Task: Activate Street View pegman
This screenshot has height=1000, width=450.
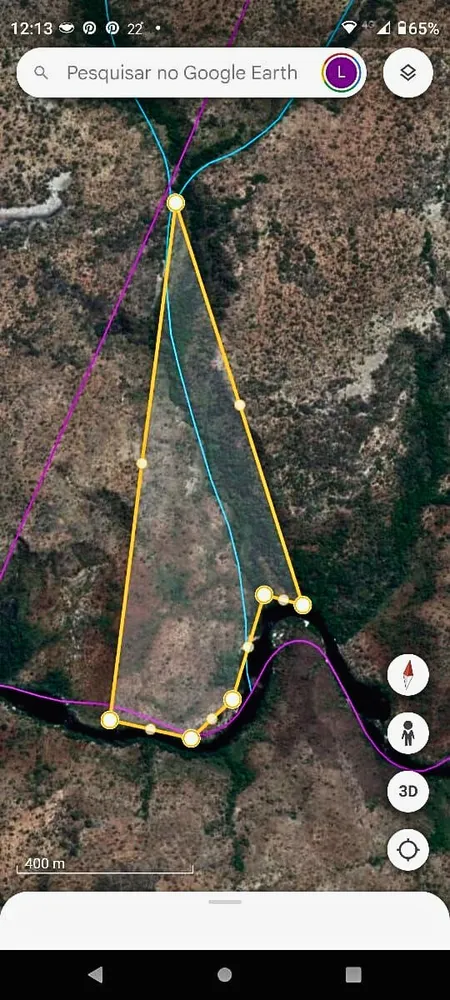Action: click(408, 733)
